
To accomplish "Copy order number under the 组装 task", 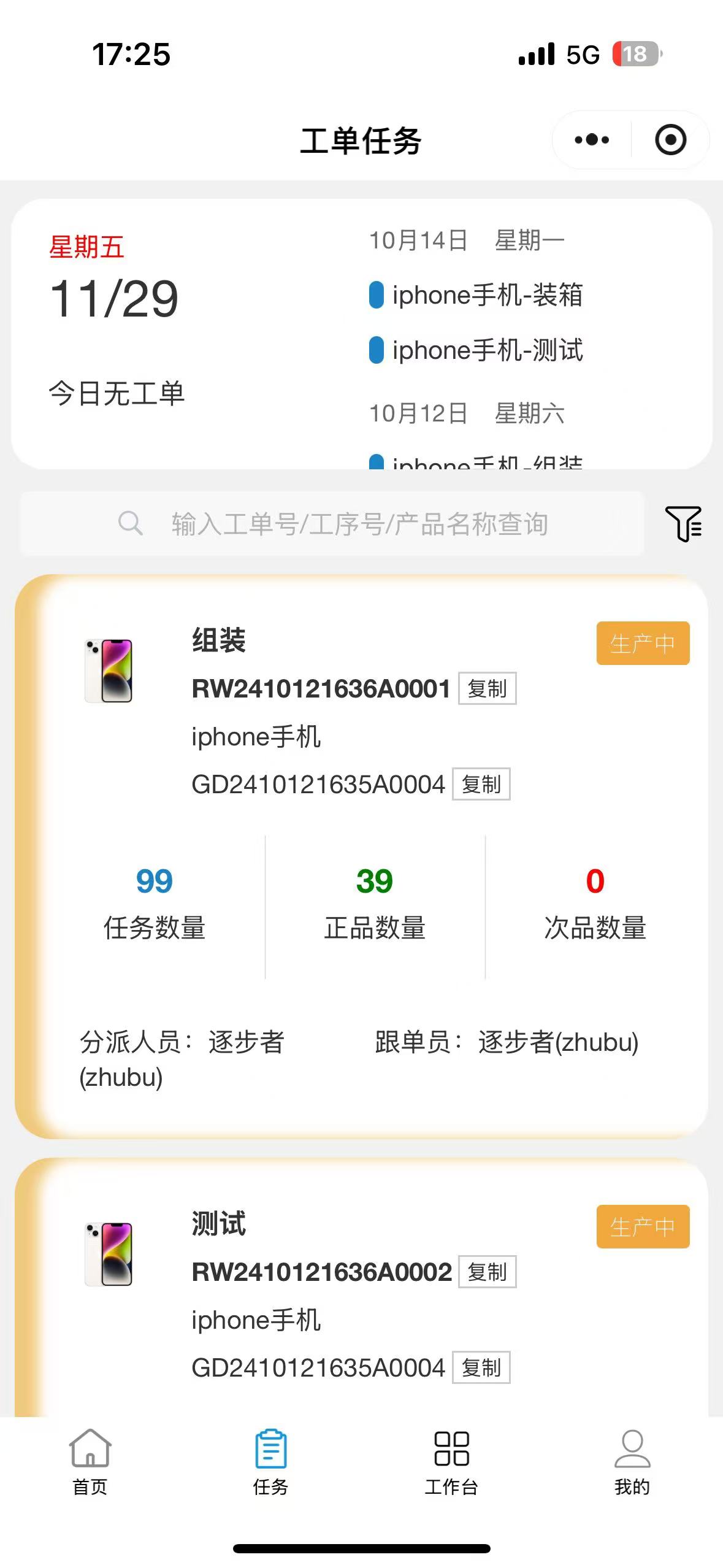I will pos(481,784).
